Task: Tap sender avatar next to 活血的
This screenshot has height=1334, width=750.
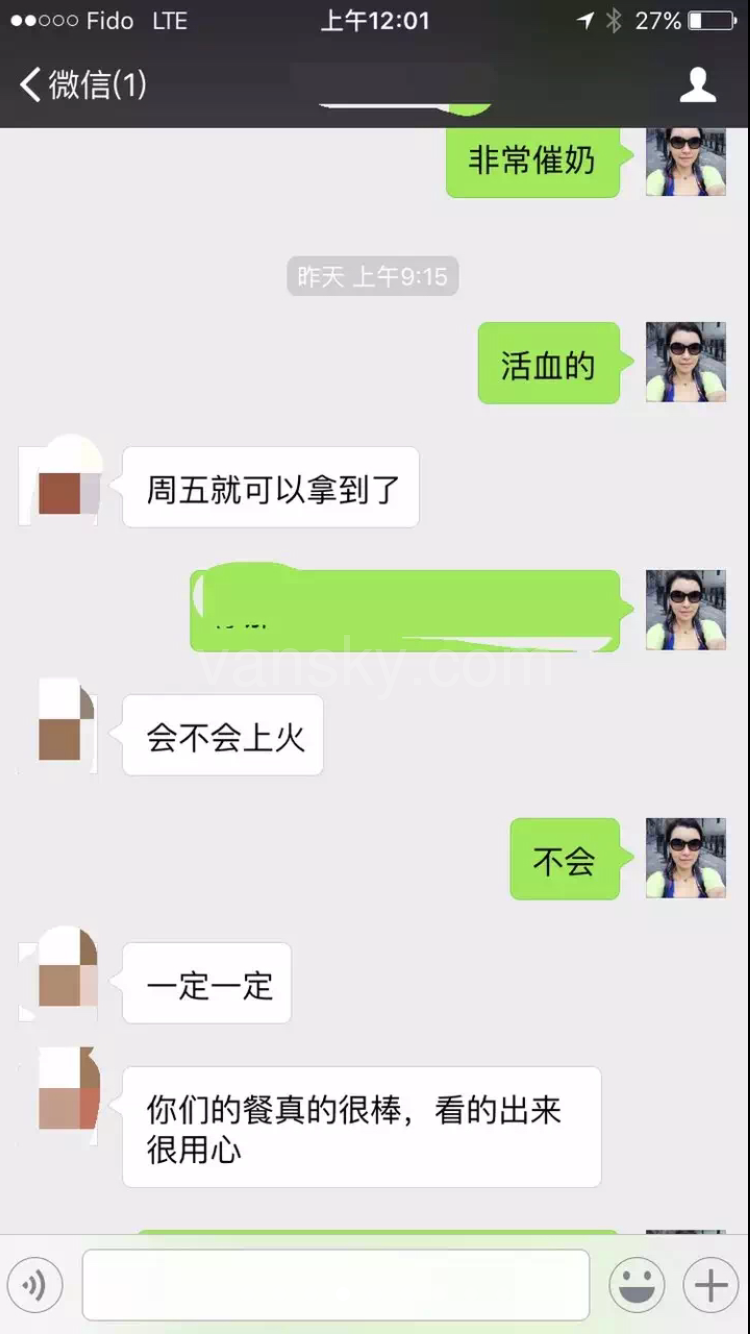Action: [685, 362]
